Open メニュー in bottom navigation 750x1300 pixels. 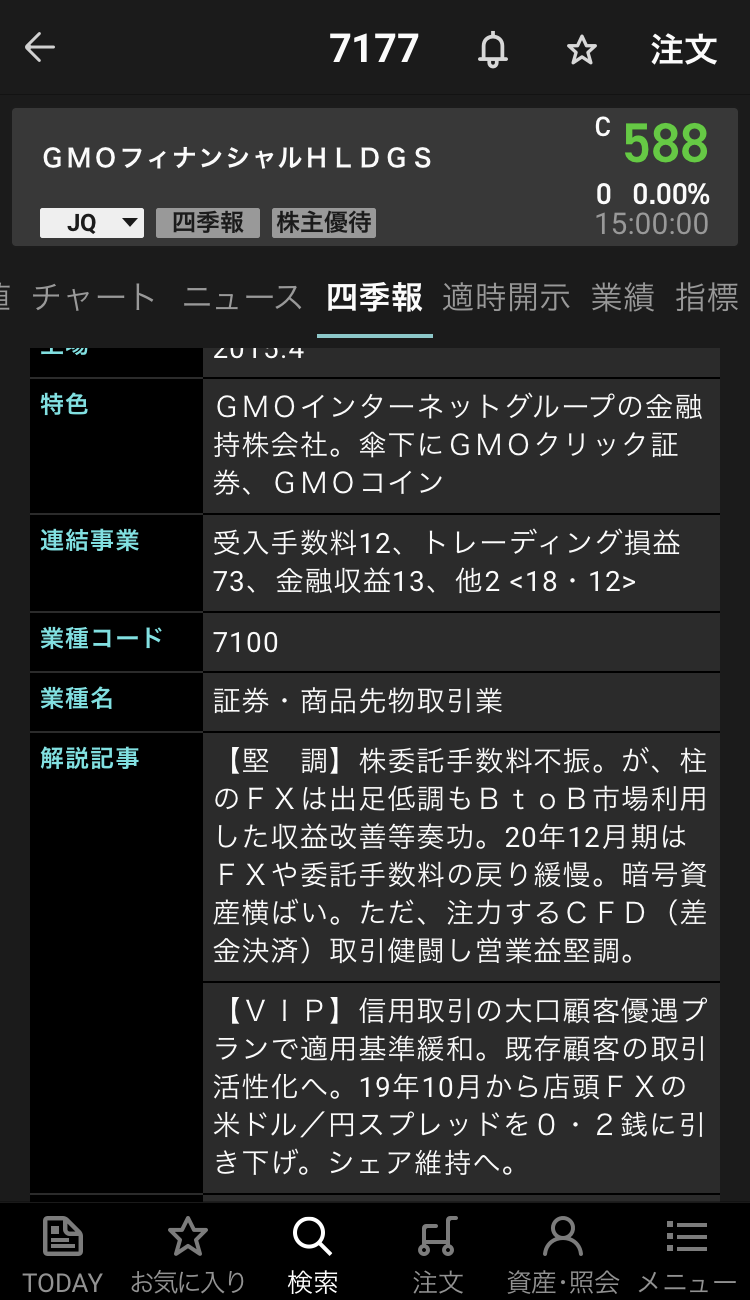coord(687,1253)
